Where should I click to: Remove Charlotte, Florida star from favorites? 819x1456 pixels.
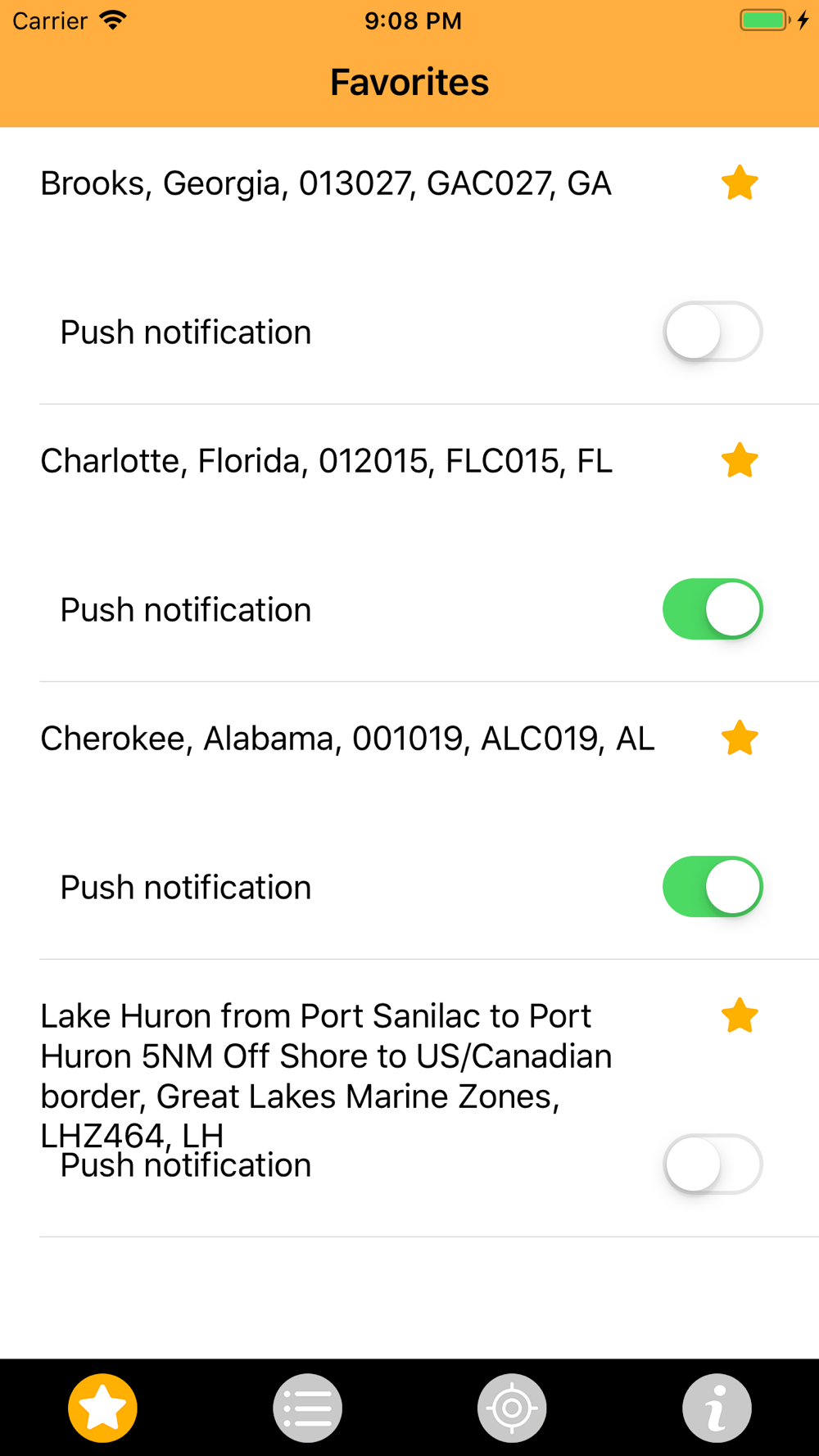(x=740, y=460)
